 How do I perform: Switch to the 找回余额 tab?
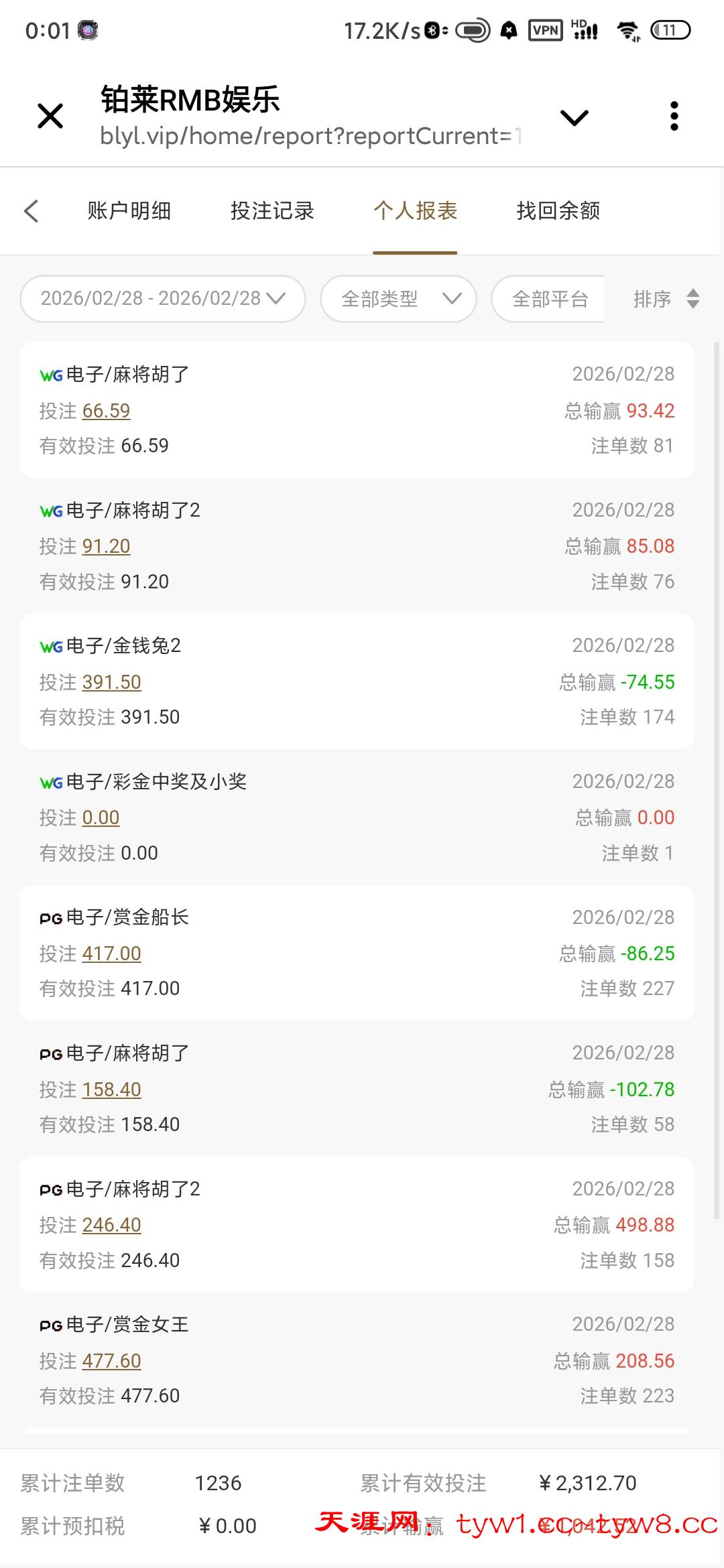point(558,211)
